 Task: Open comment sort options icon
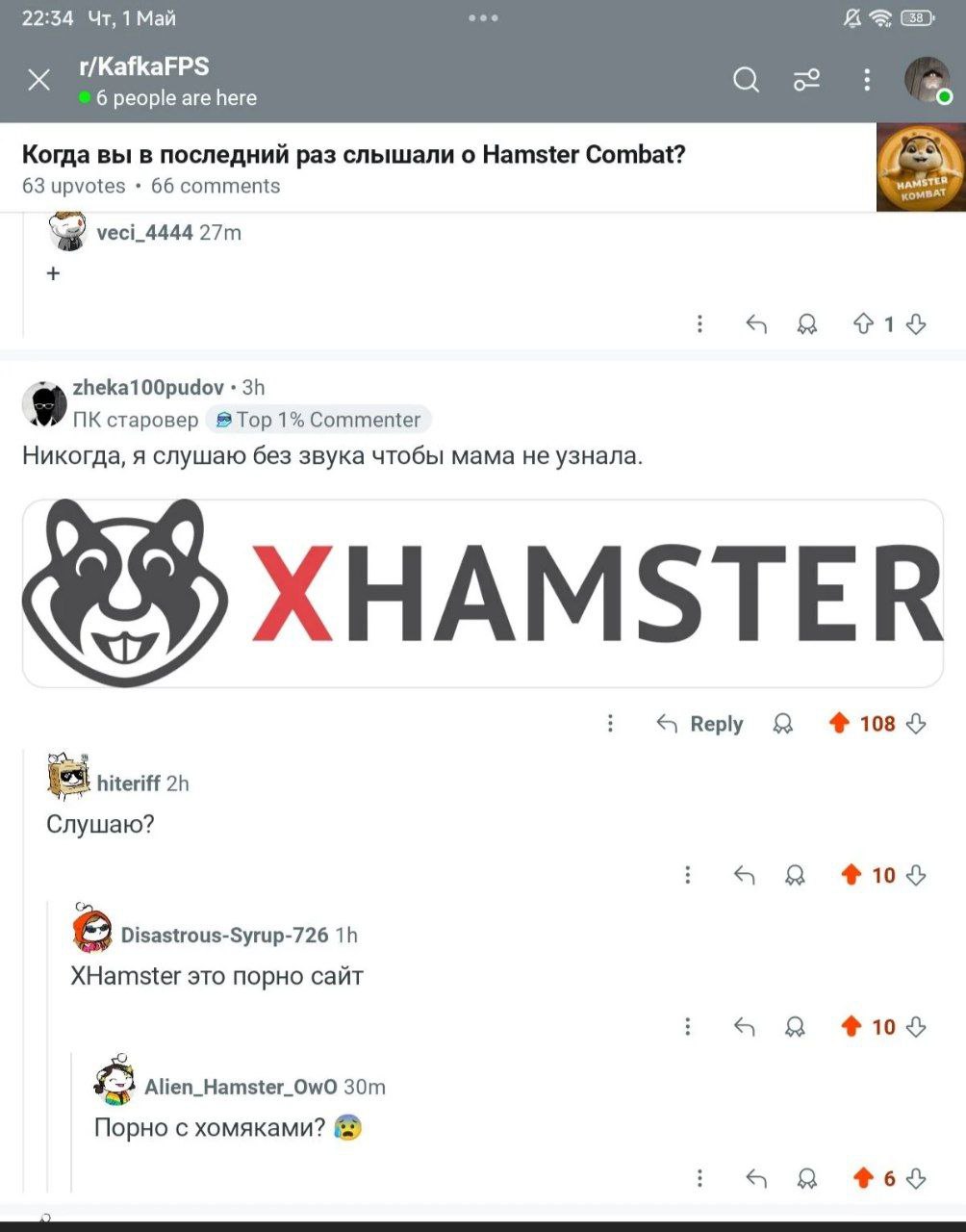[806, 80]
